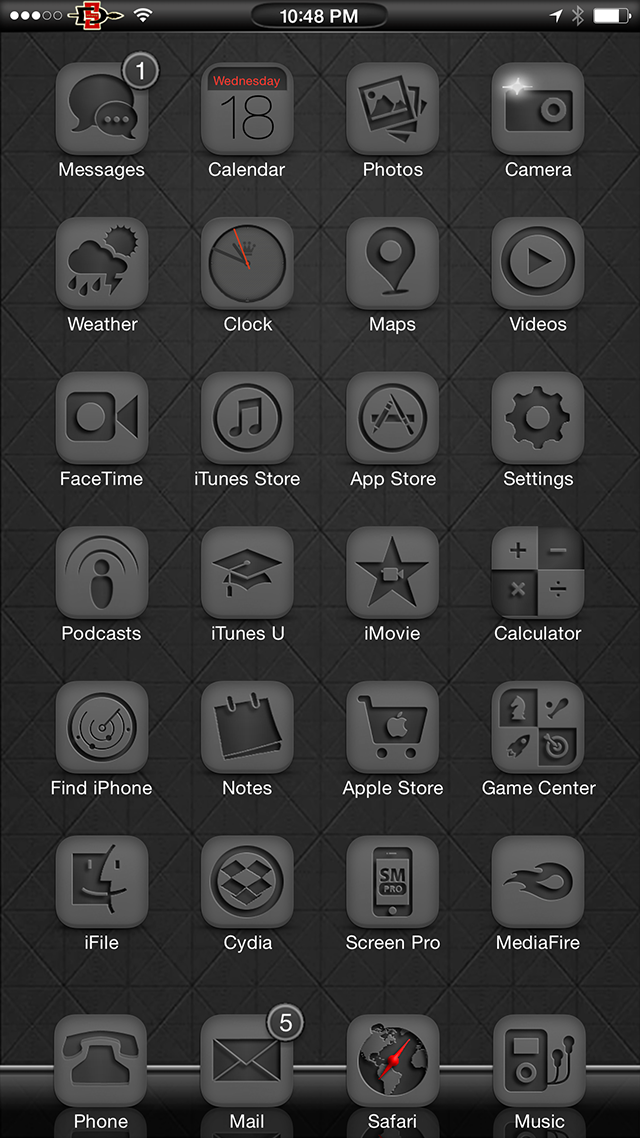Launch iTunes Store
The image size is (640, 1138).
(x=247, y=418)
